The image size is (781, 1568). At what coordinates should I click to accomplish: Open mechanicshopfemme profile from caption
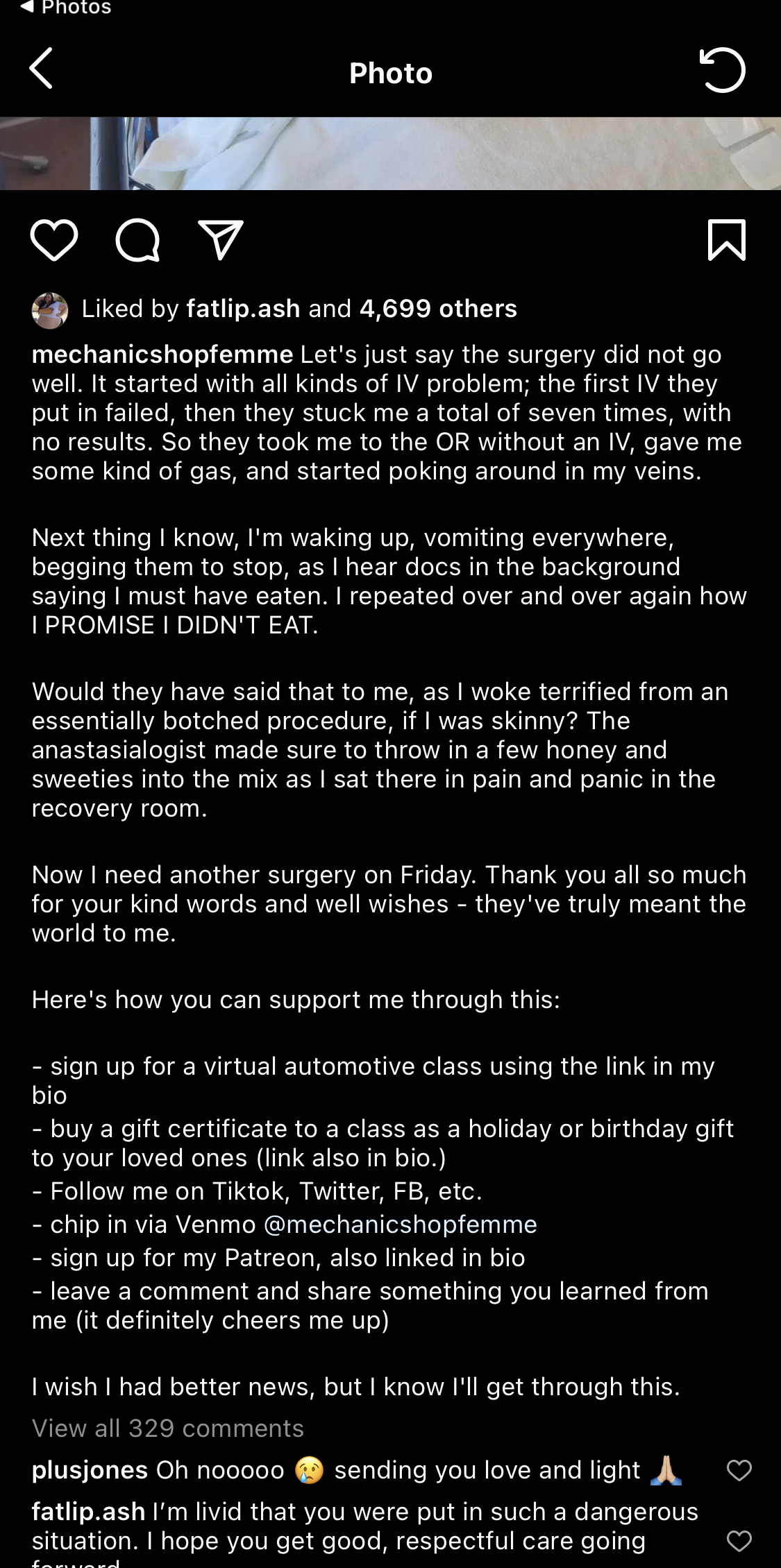click(162, 355)
